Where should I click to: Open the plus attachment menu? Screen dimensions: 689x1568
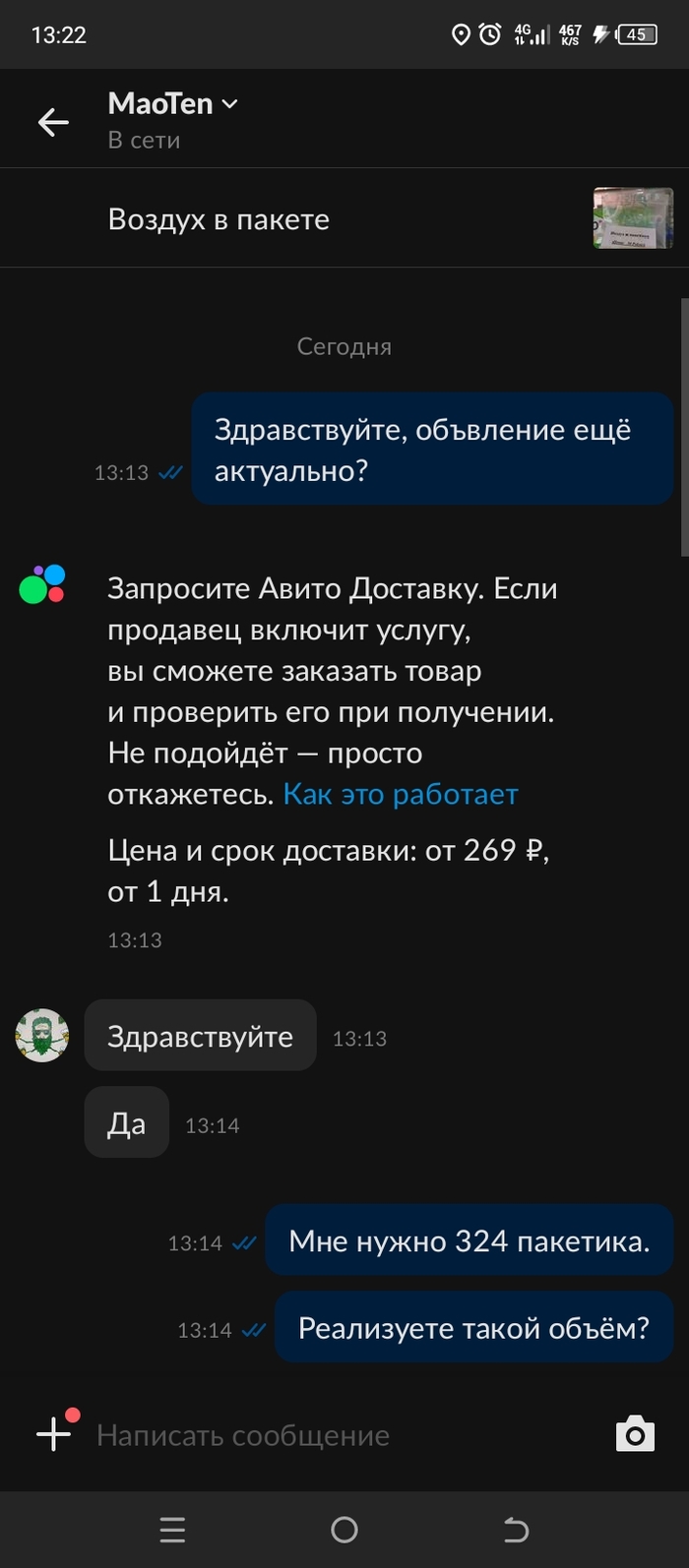tap(54, 1434)
